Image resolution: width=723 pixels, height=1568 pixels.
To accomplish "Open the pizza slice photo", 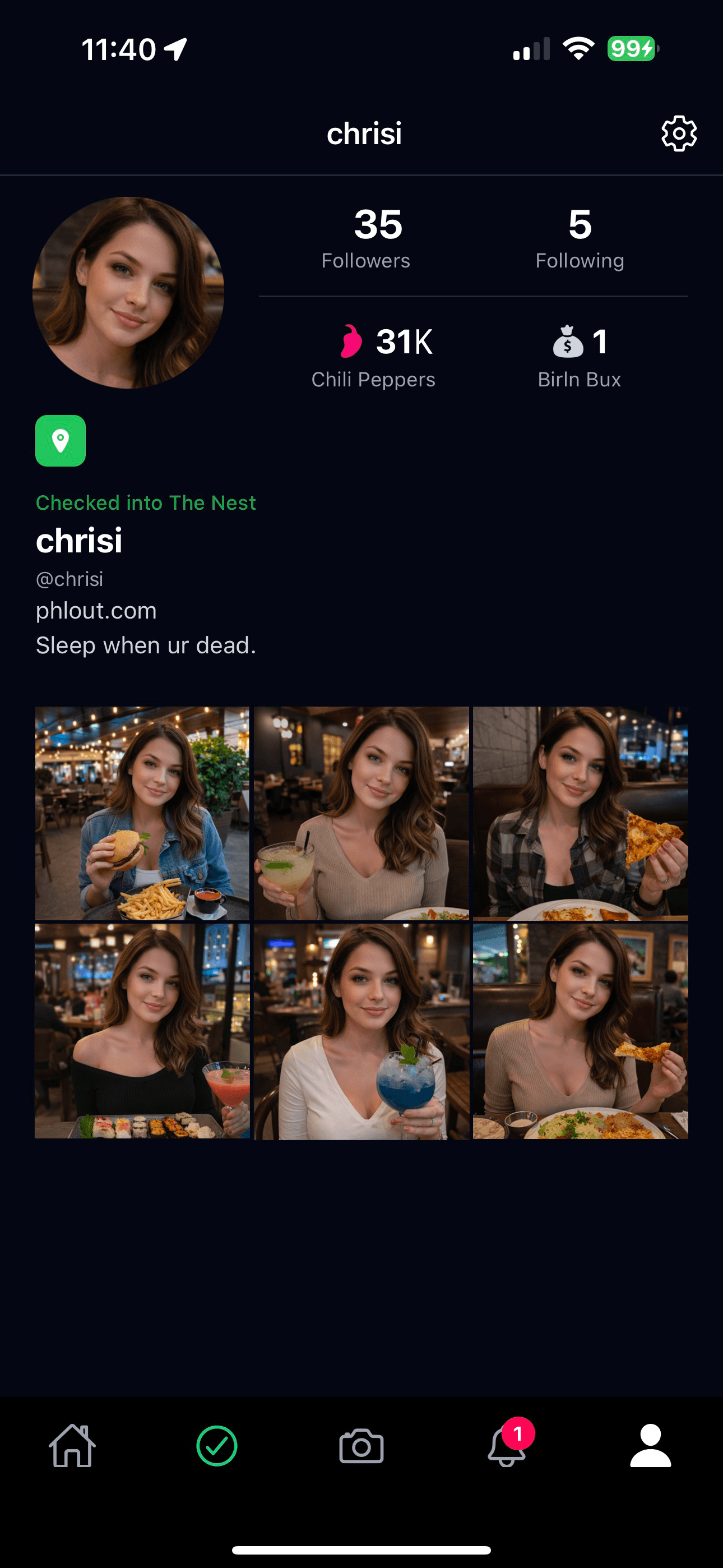I will pyautogui.click(x=581, y=814).
